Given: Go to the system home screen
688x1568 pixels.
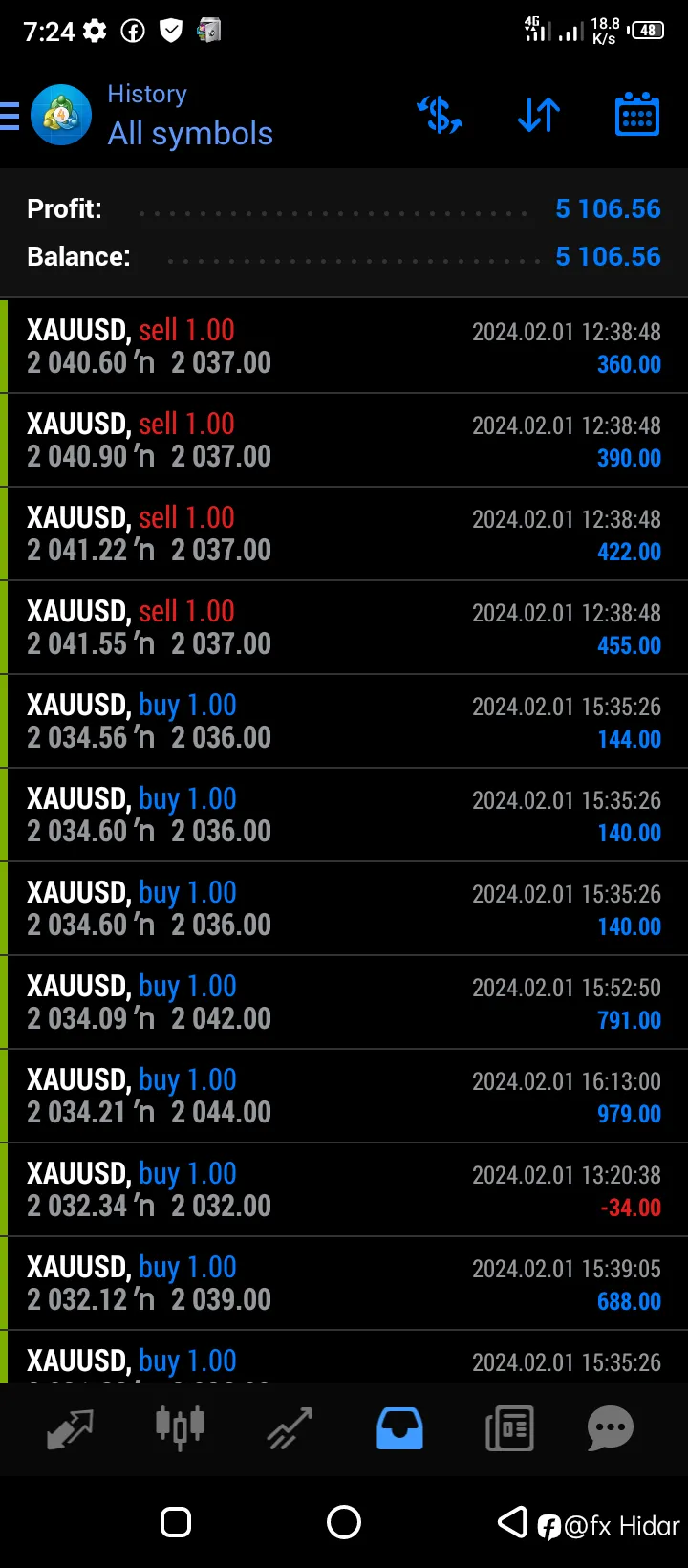Looking at the screenshot, I should click(x=344, y=1522).
